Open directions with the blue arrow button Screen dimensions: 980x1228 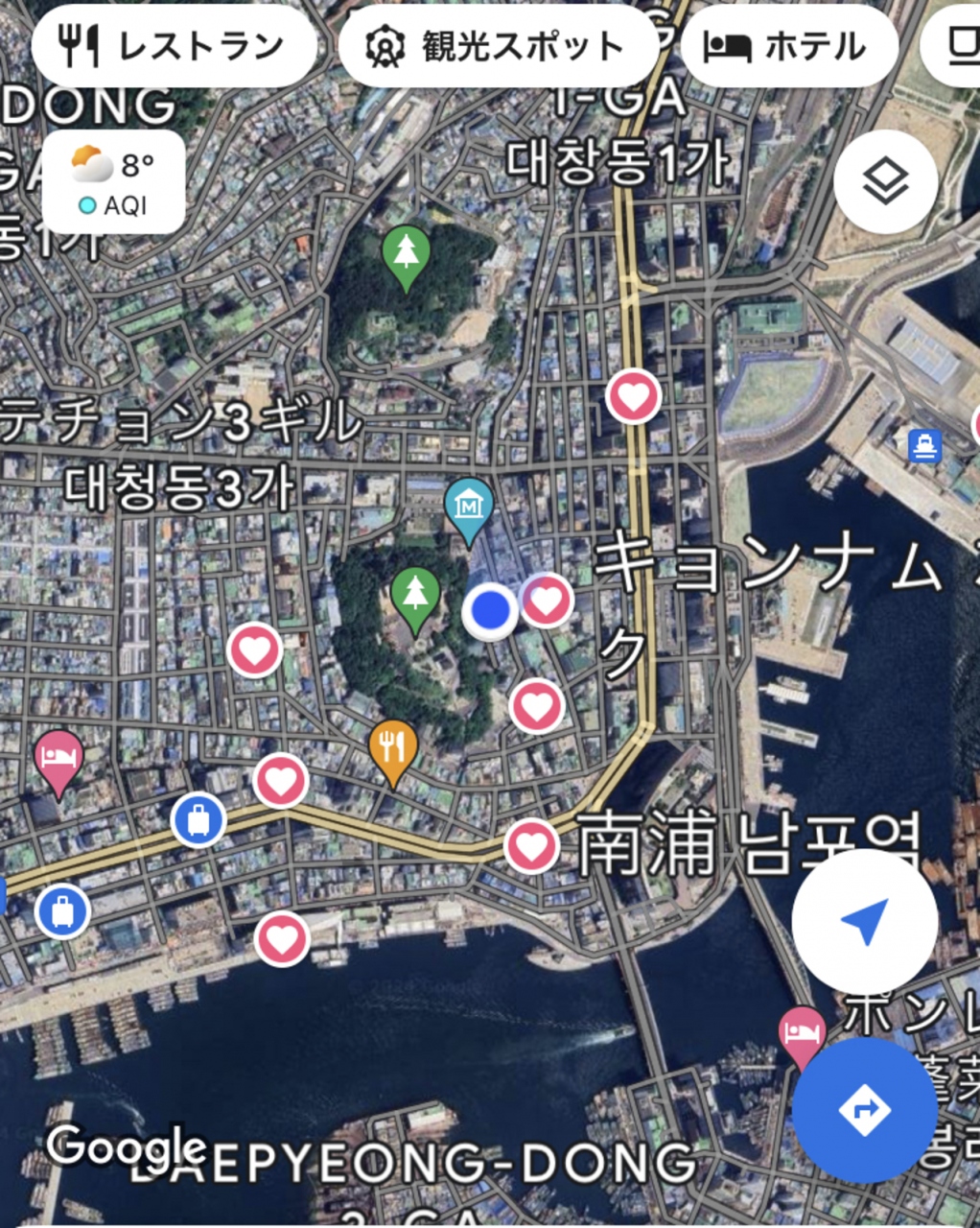(x=864, y=1110)
